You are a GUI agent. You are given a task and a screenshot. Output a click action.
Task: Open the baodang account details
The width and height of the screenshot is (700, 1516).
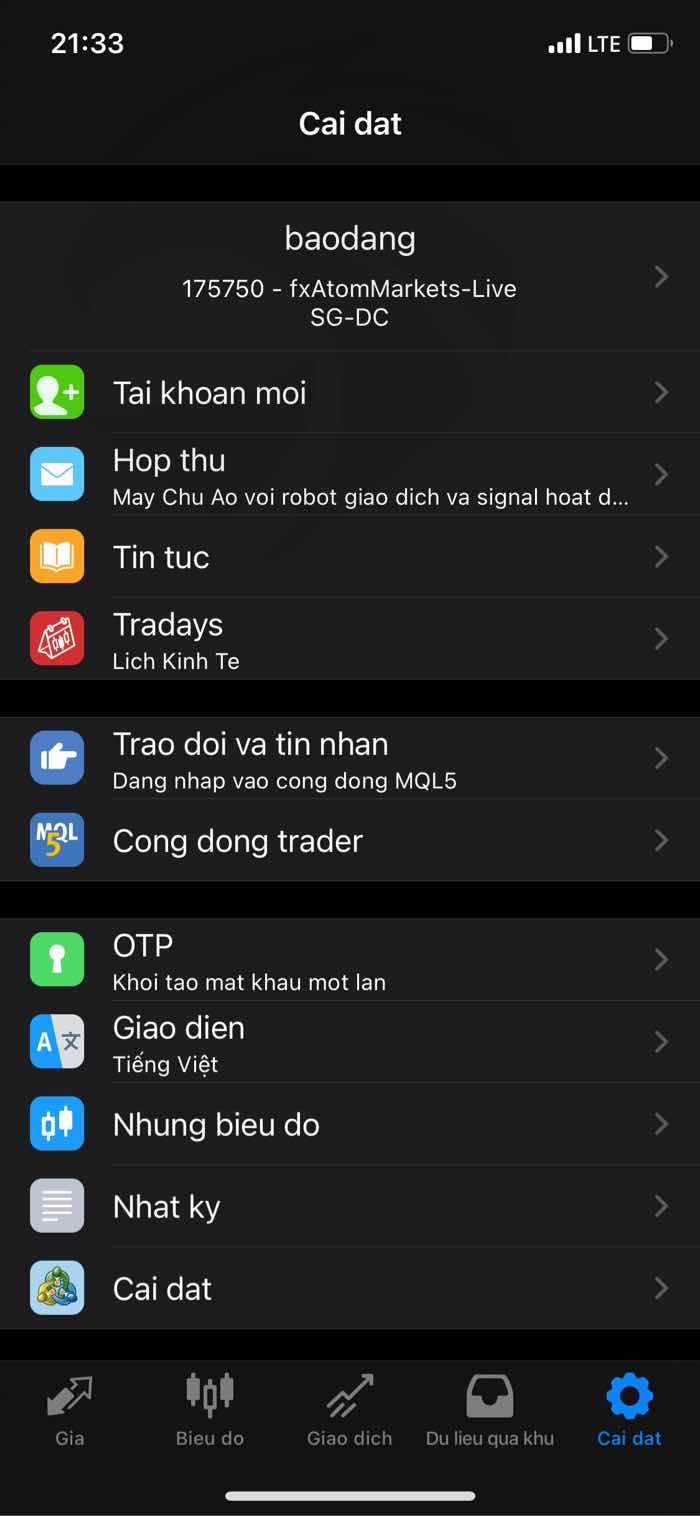350,276
